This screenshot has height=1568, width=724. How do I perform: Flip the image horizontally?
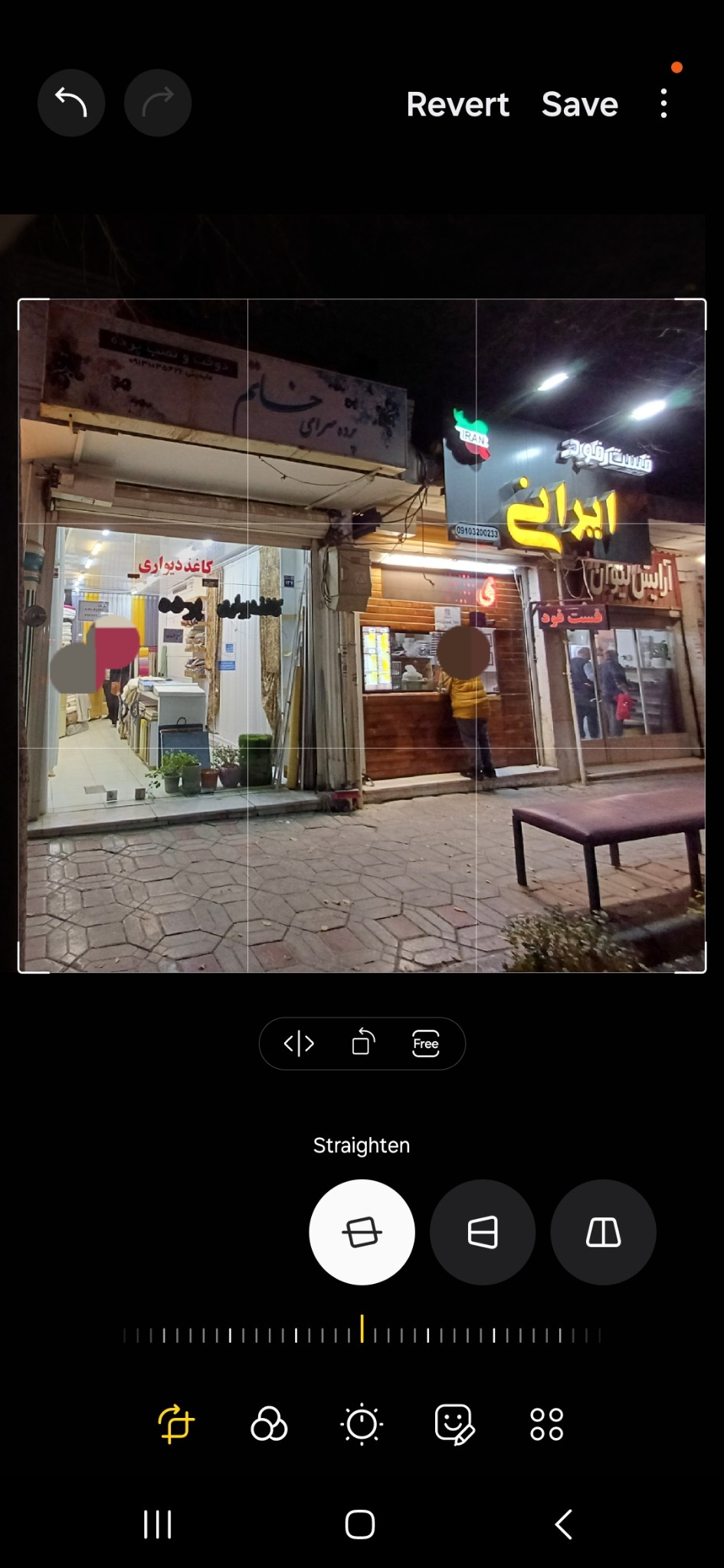(x=299, y=1044)
